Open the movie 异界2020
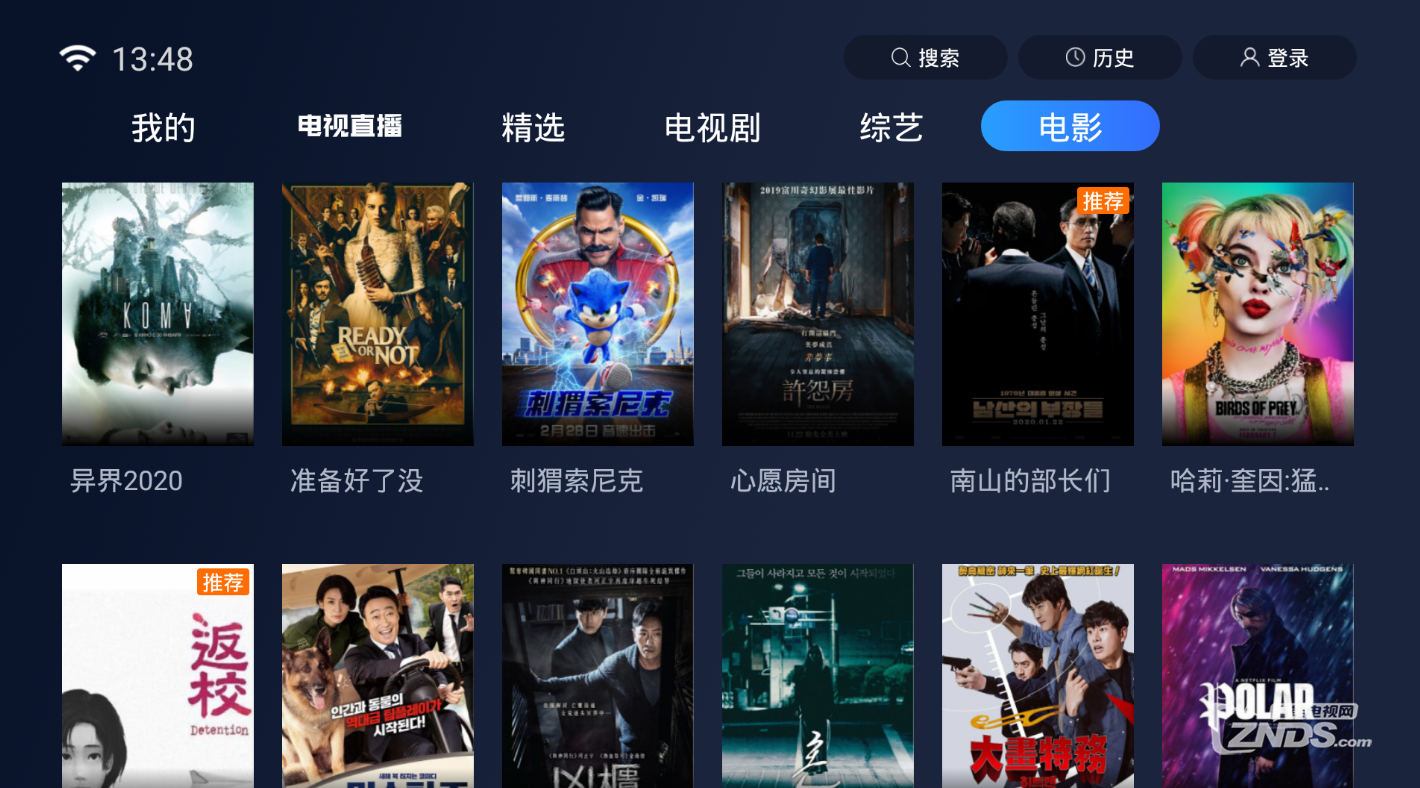The image size is (1420, 788). (158, 314)
